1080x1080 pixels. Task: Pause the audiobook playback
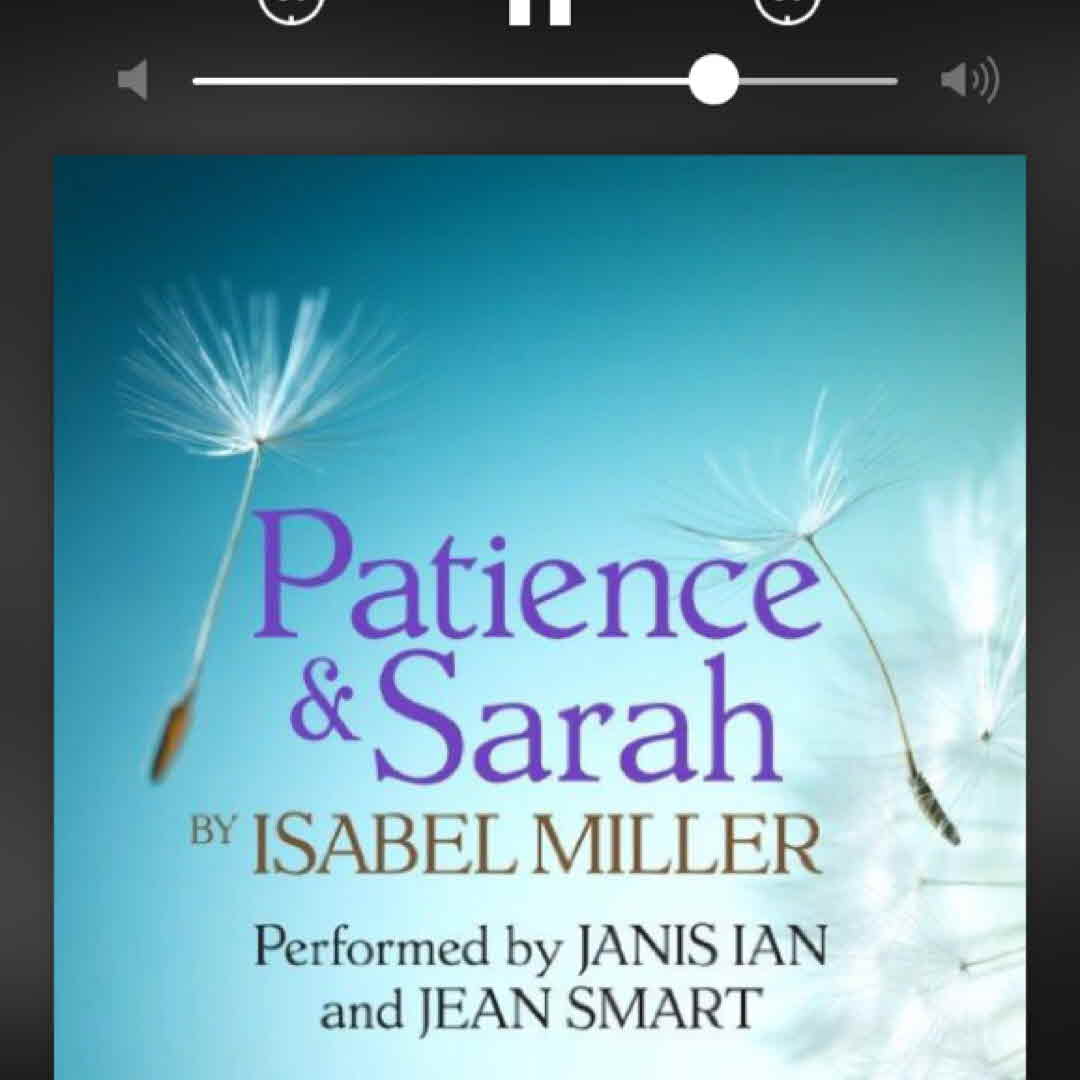point(540,10)
